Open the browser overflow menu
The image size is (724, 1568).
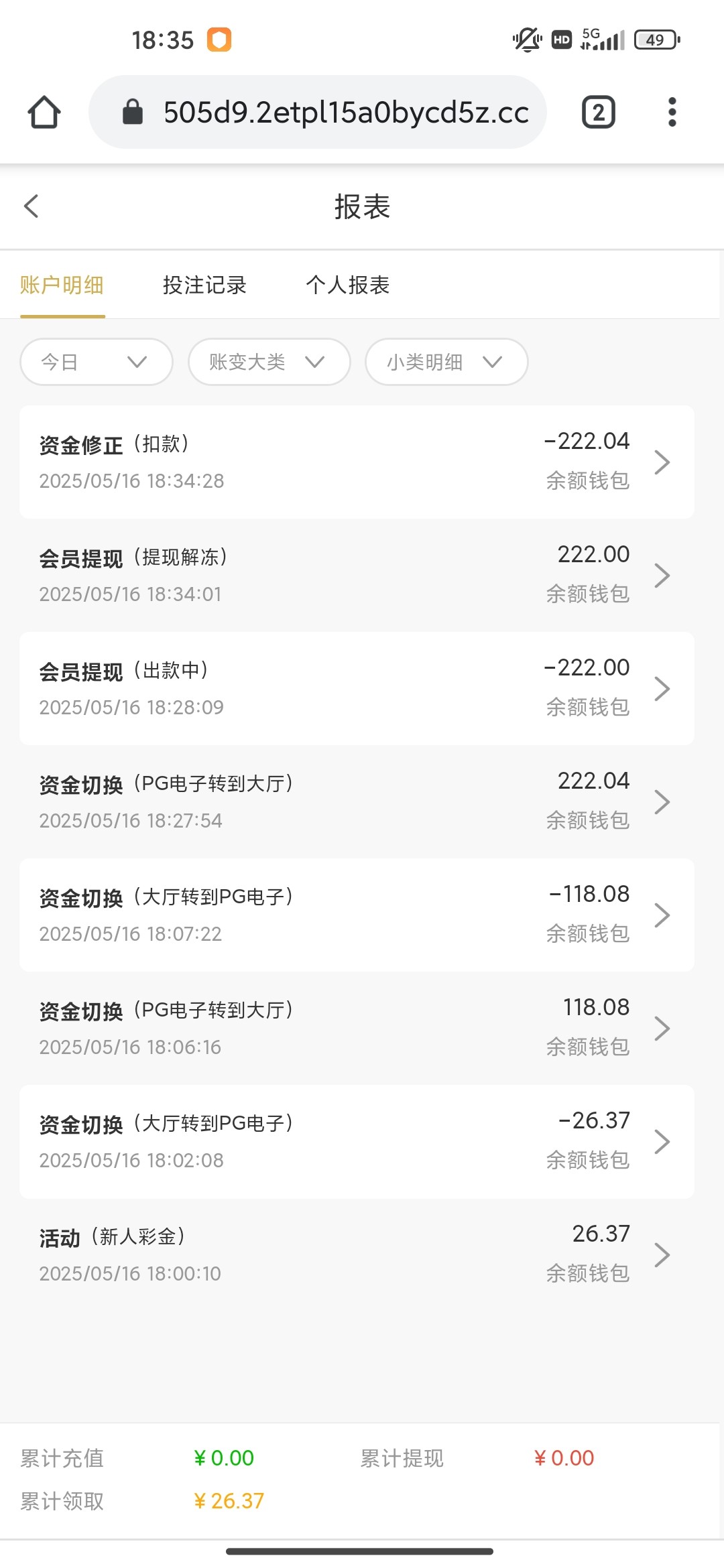click(x=672, y=112)
